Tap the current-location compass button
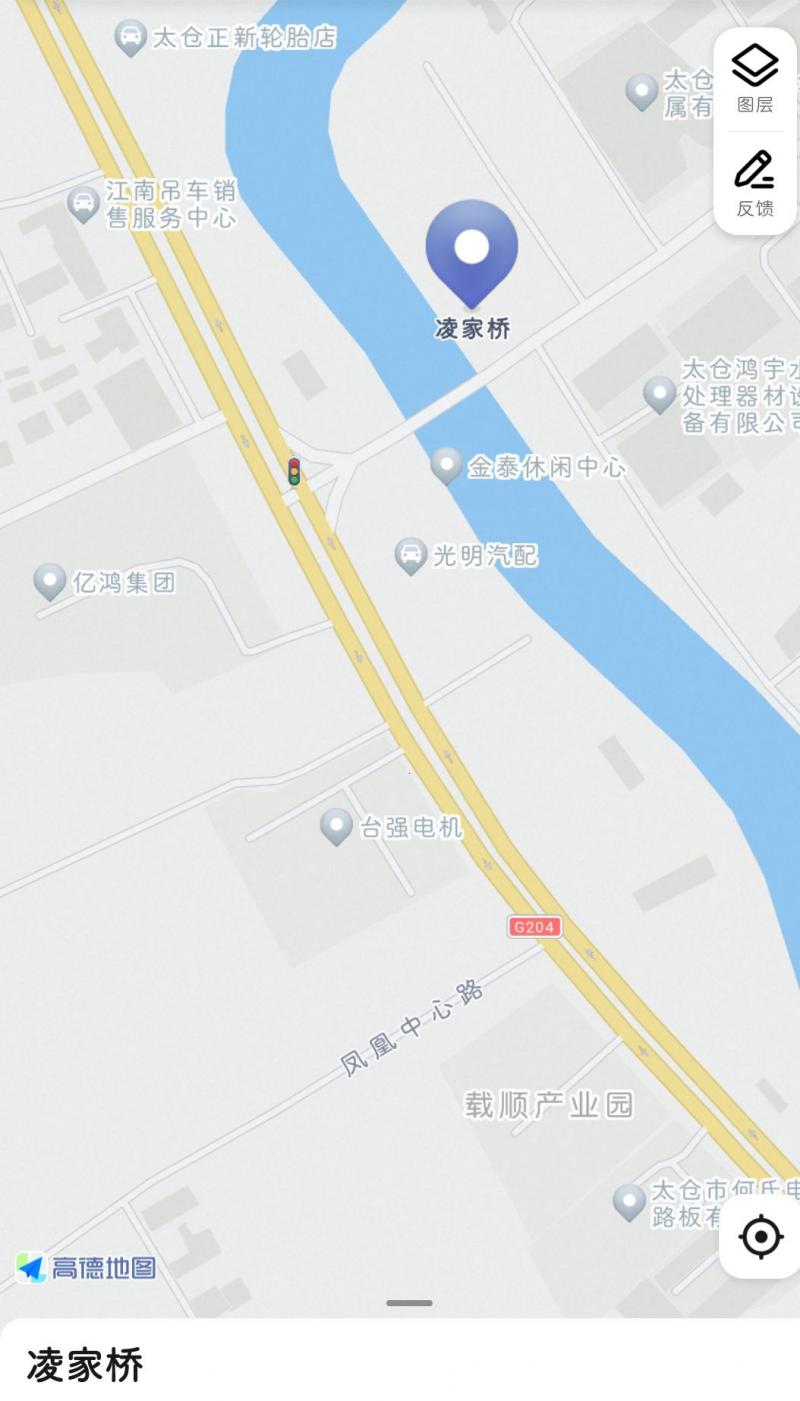This screenshot has width=800, height=1401. coord(759,1236)
